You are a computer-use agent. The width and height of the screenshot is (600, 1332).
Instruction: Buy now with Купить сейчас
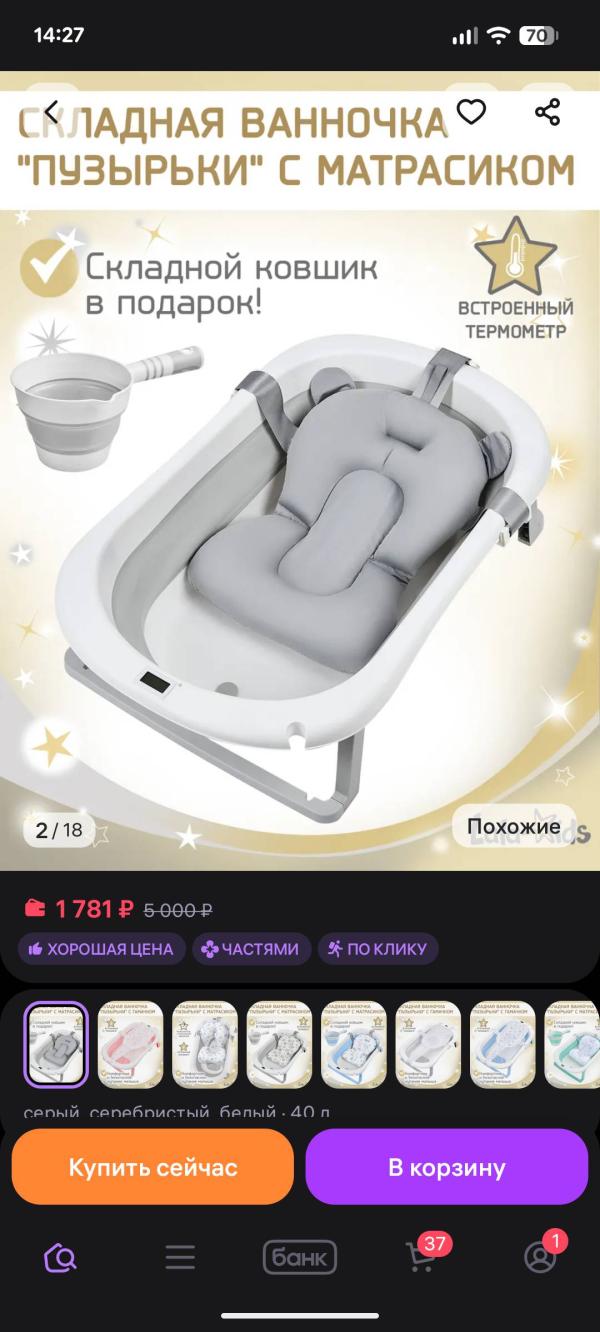click(x=152, y=1167)
